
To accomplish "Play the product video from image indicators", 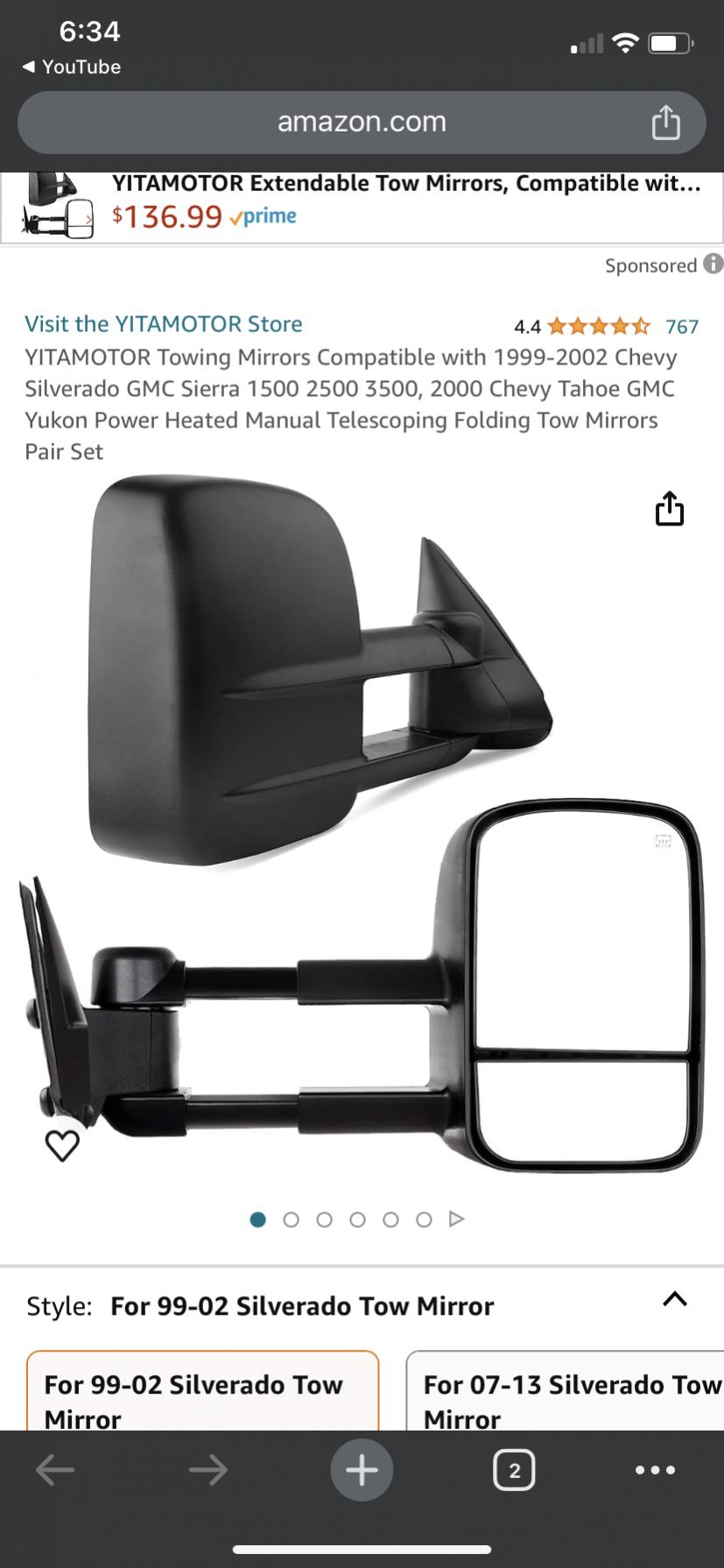I will (456, 1218).
